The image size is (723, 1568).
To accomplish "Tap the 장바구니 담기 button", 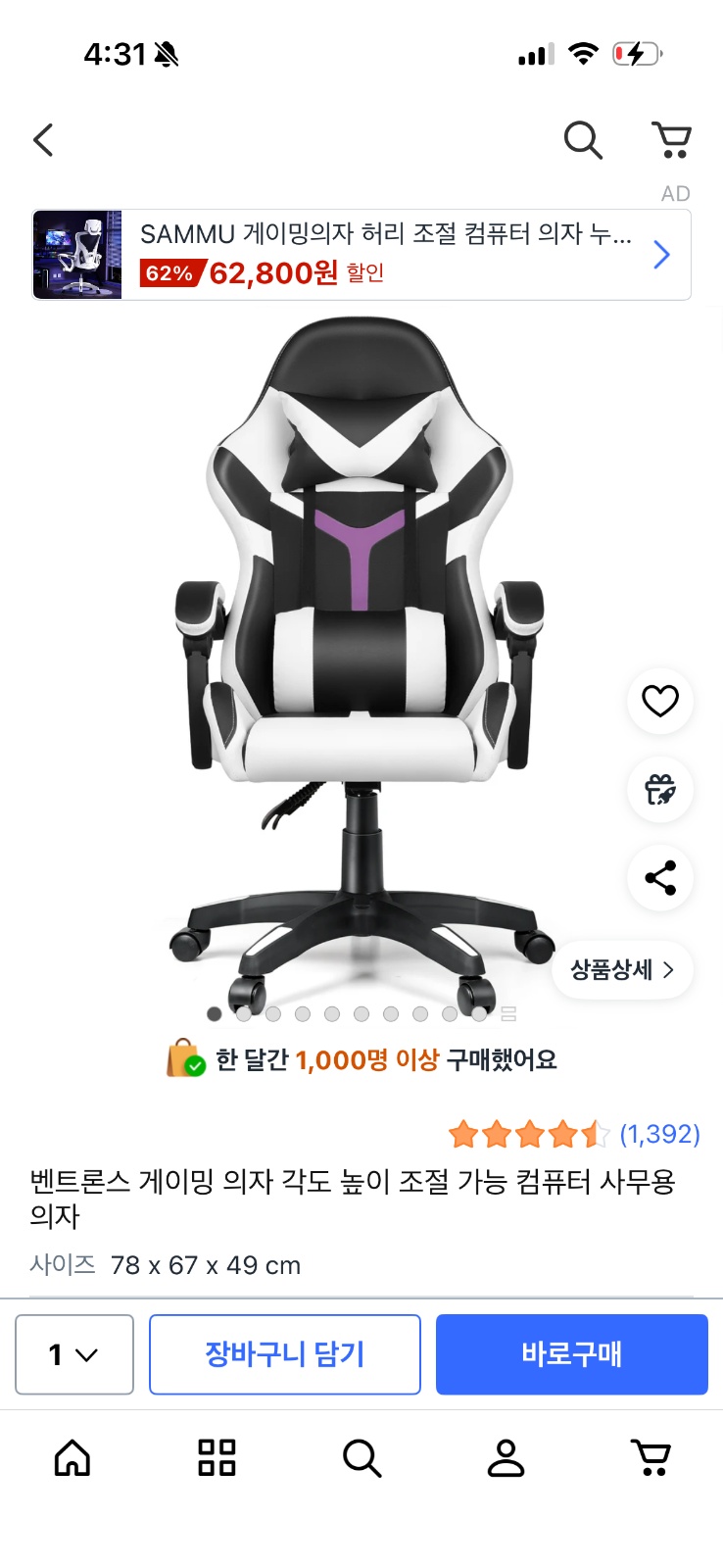I will click(284, 1354).
